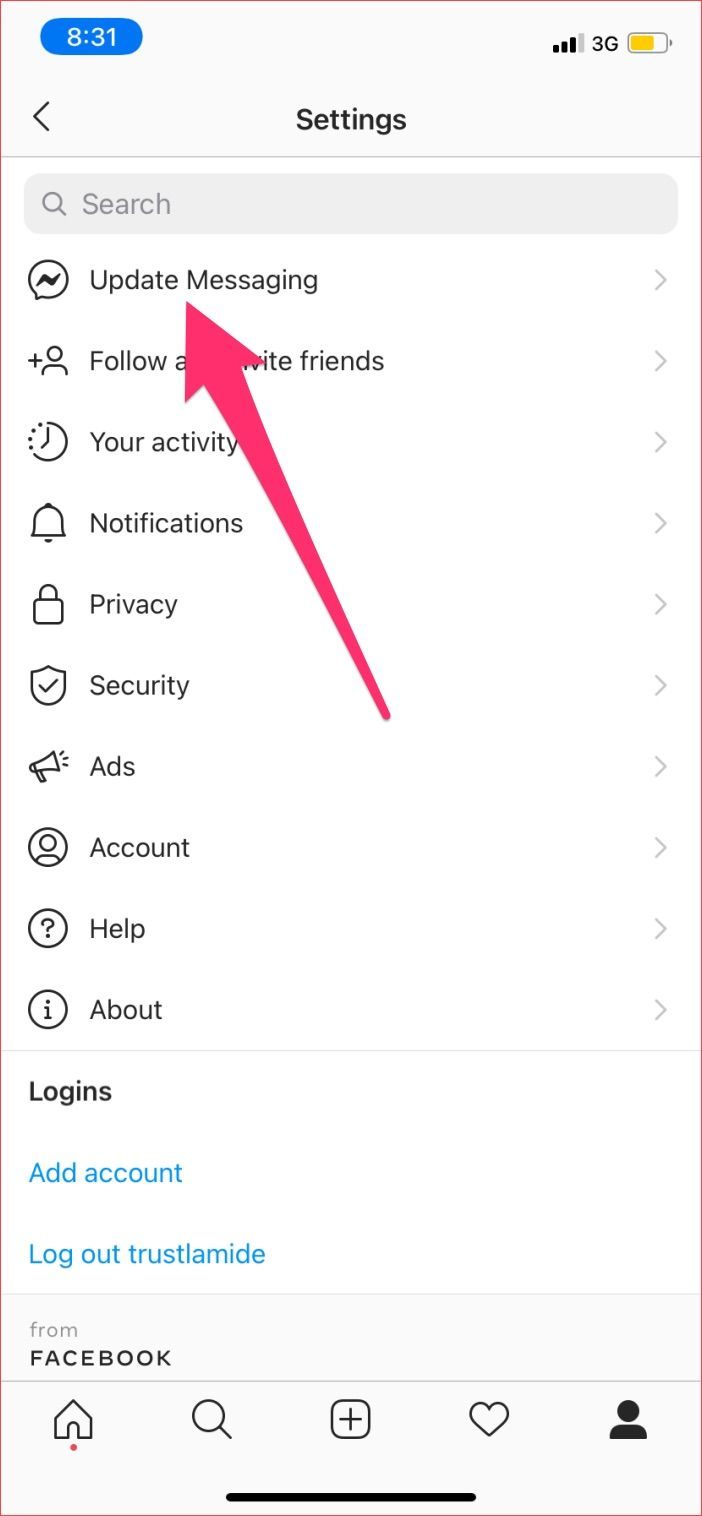This screenshot has height=1516, width=702.
Task: Switch to the Profile tab
Action: (x=628, y=1420)
